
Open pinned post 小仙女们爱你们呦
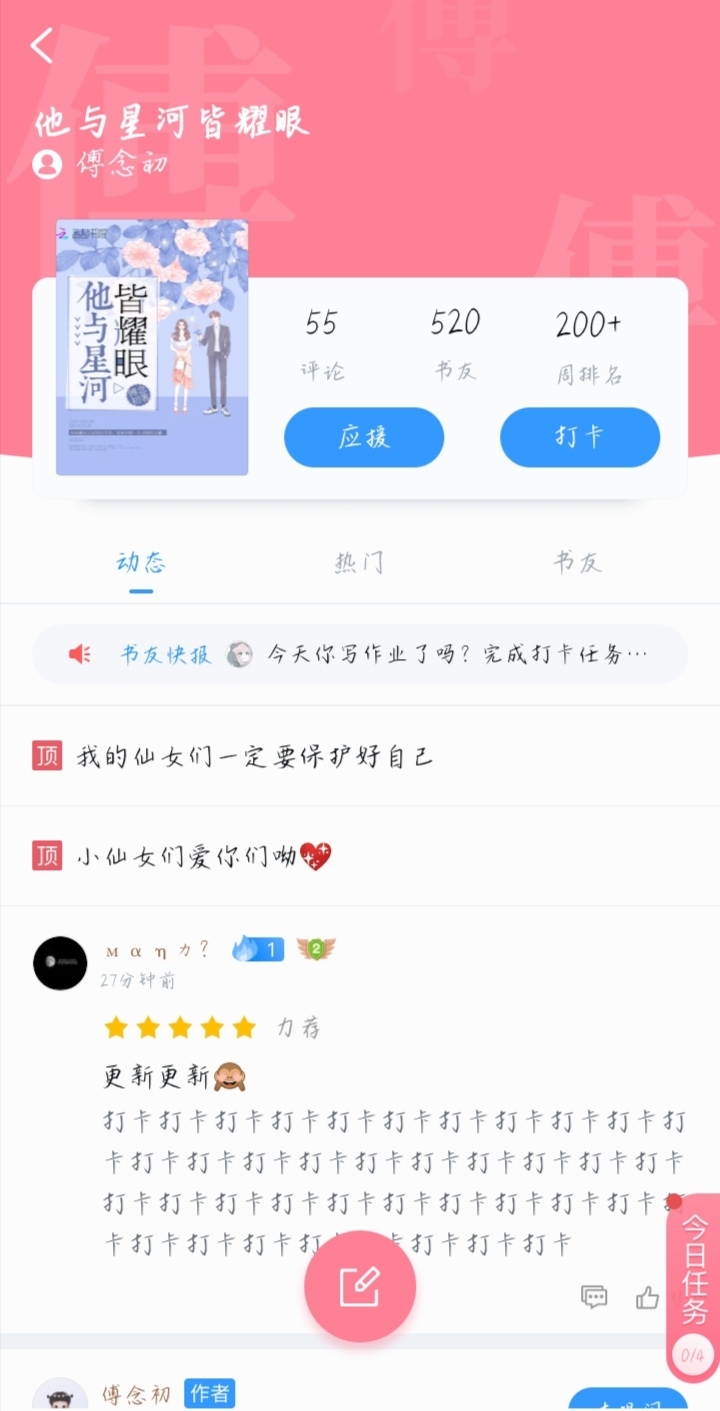pyautogui.click(x=360, y=856)
